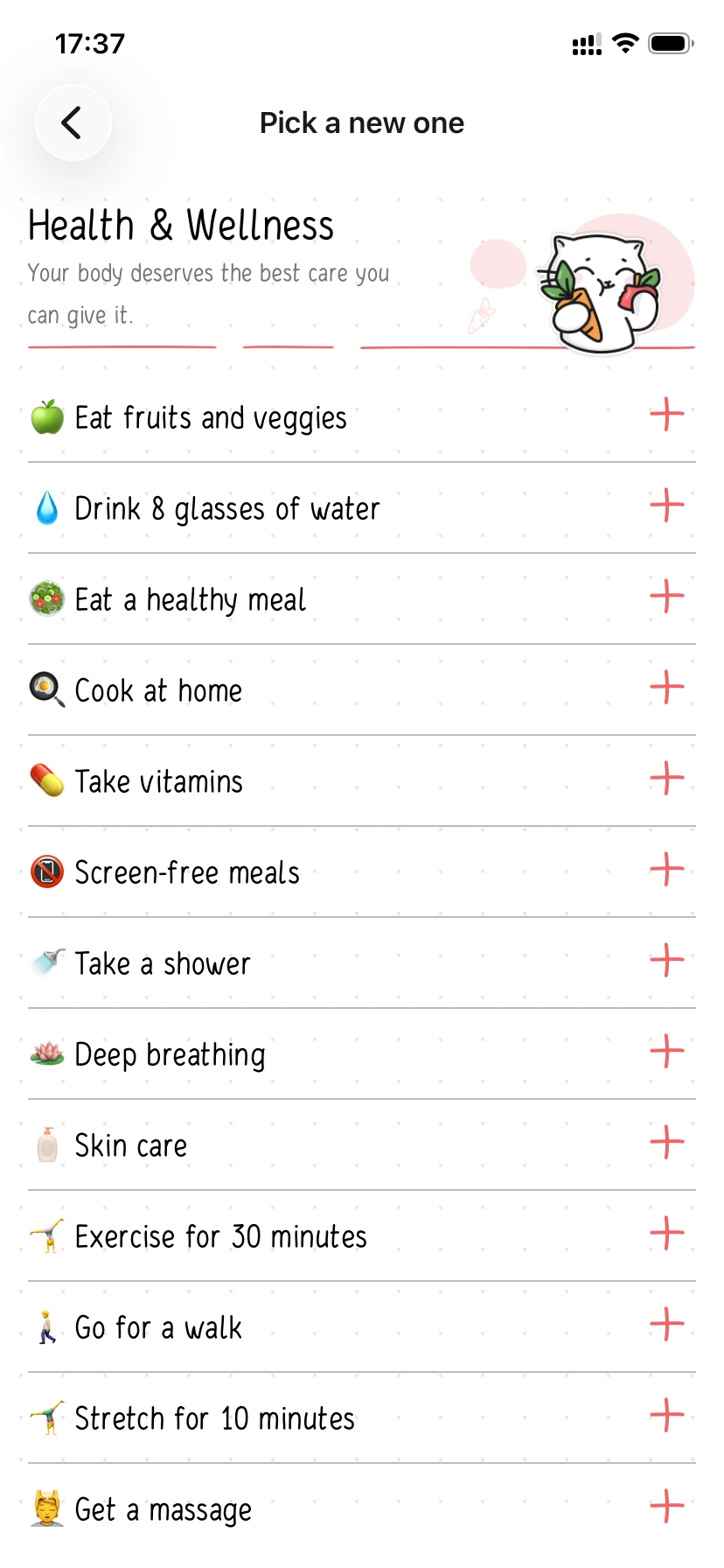Select the pill icon next to Take vitamins
The width and height of the screenshot is (724, 1568).
pos(47,780)
